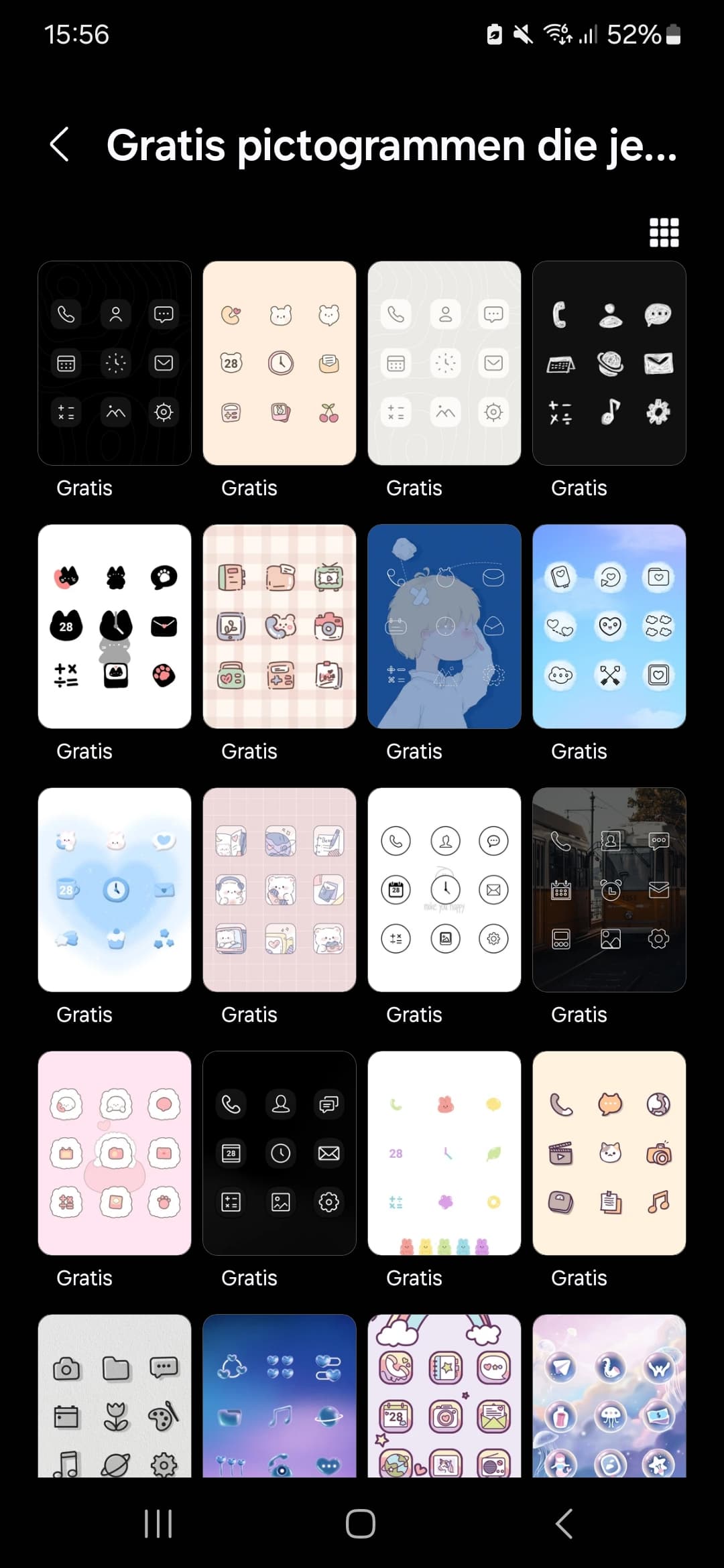Open the cream cat and music icon pack

tap(609, 1153)
